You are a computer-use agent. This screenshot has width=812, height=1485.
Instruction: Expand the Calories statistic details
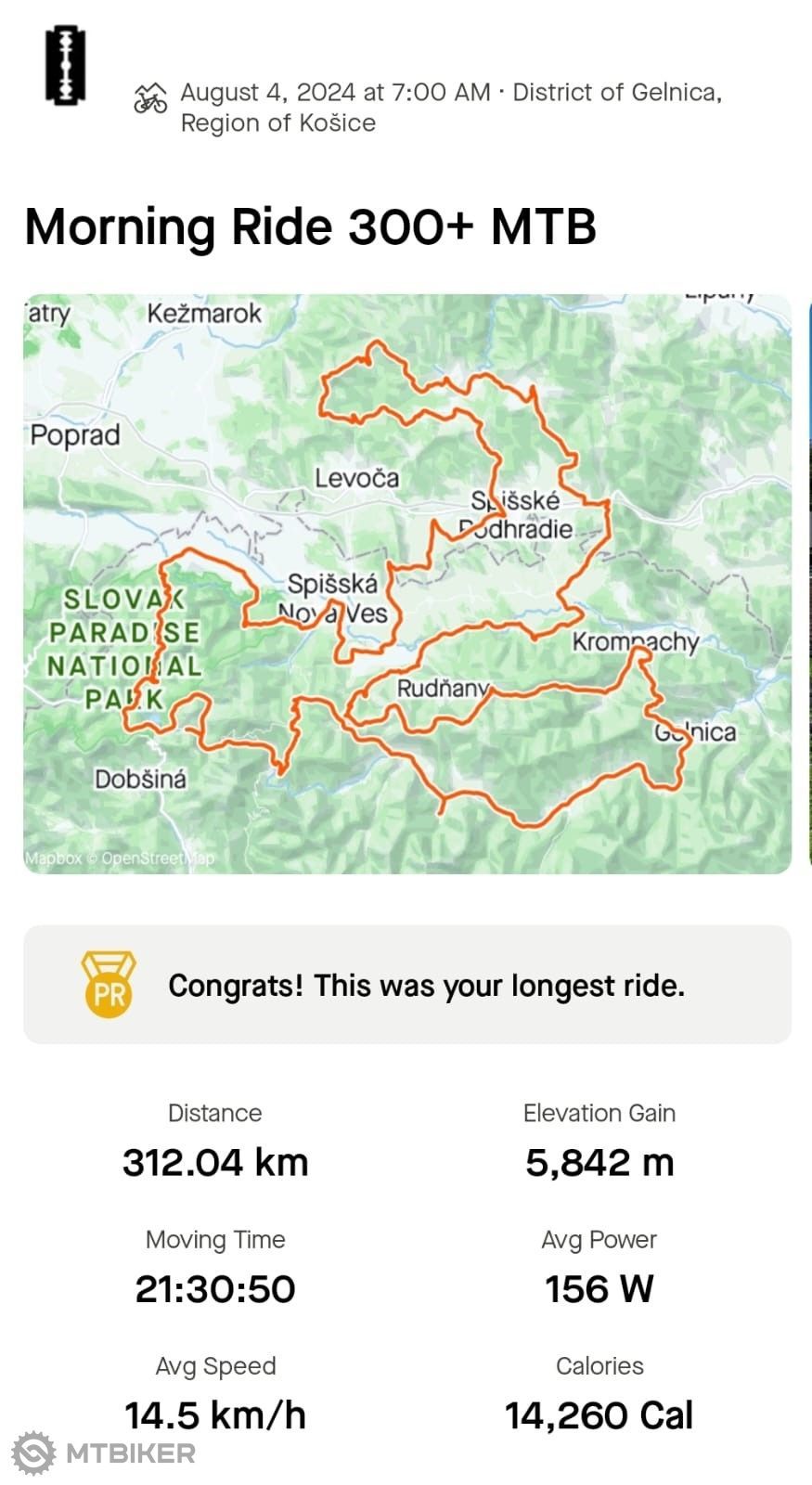(599, 1391)
